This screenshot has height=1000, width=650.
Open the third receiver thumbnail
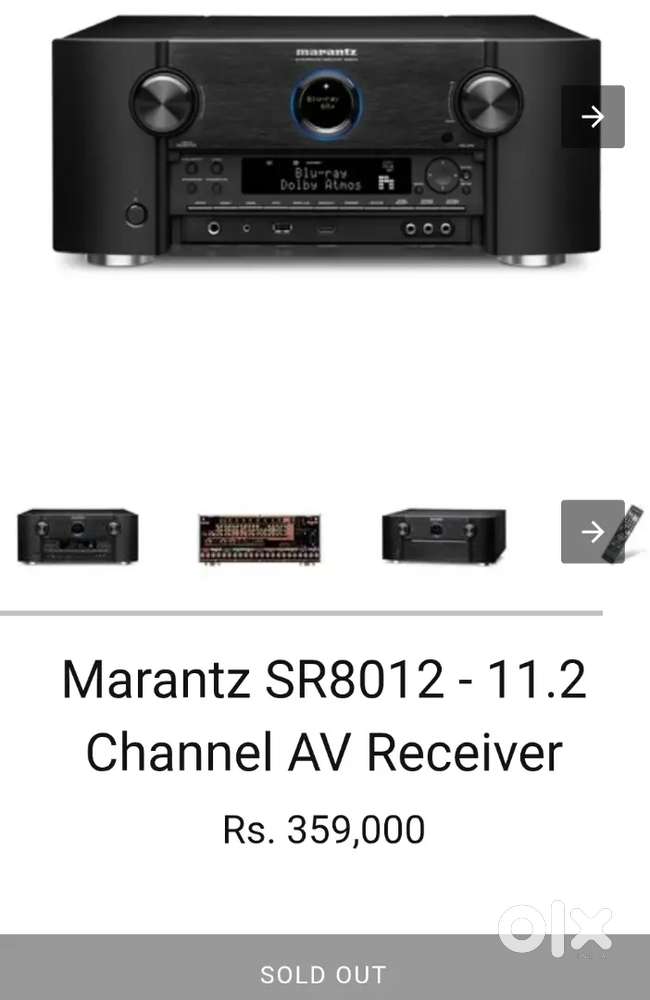pos(443,536)
